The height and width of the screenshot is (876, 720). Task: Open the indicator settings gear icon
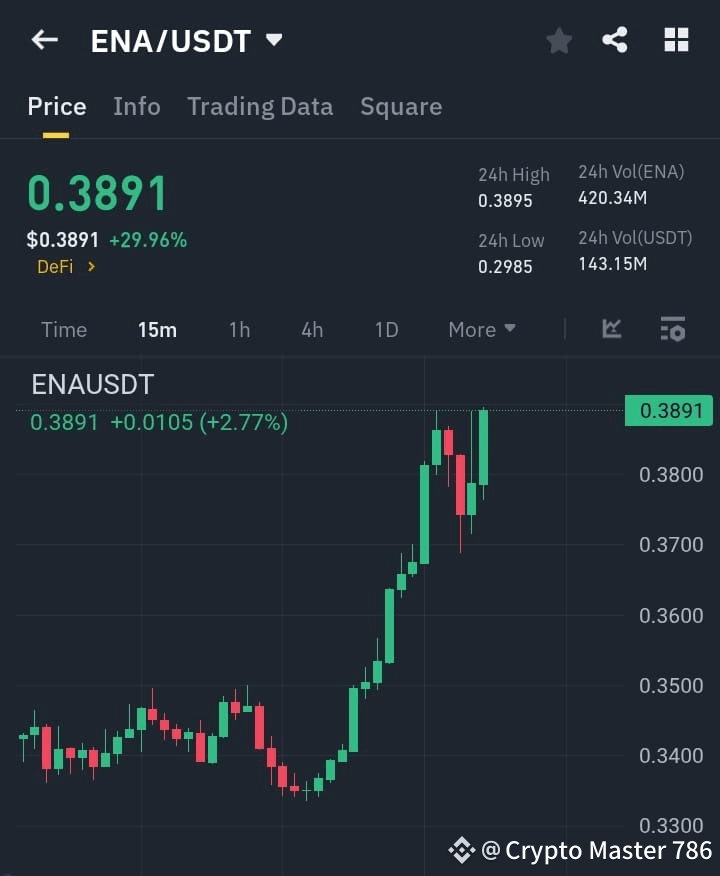(674, 329)
